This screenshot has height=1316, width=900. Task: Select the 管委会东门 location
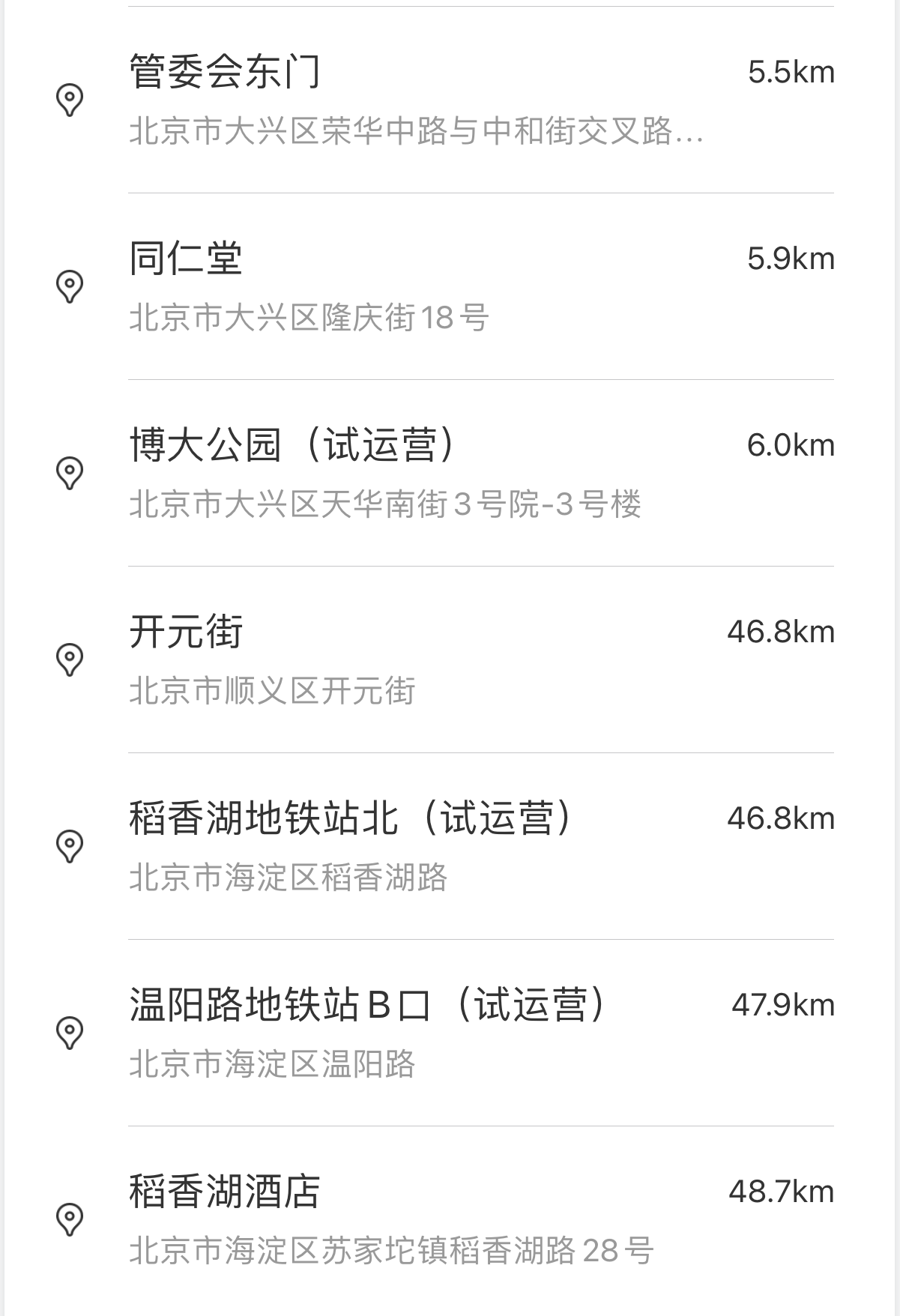[450, 100]
